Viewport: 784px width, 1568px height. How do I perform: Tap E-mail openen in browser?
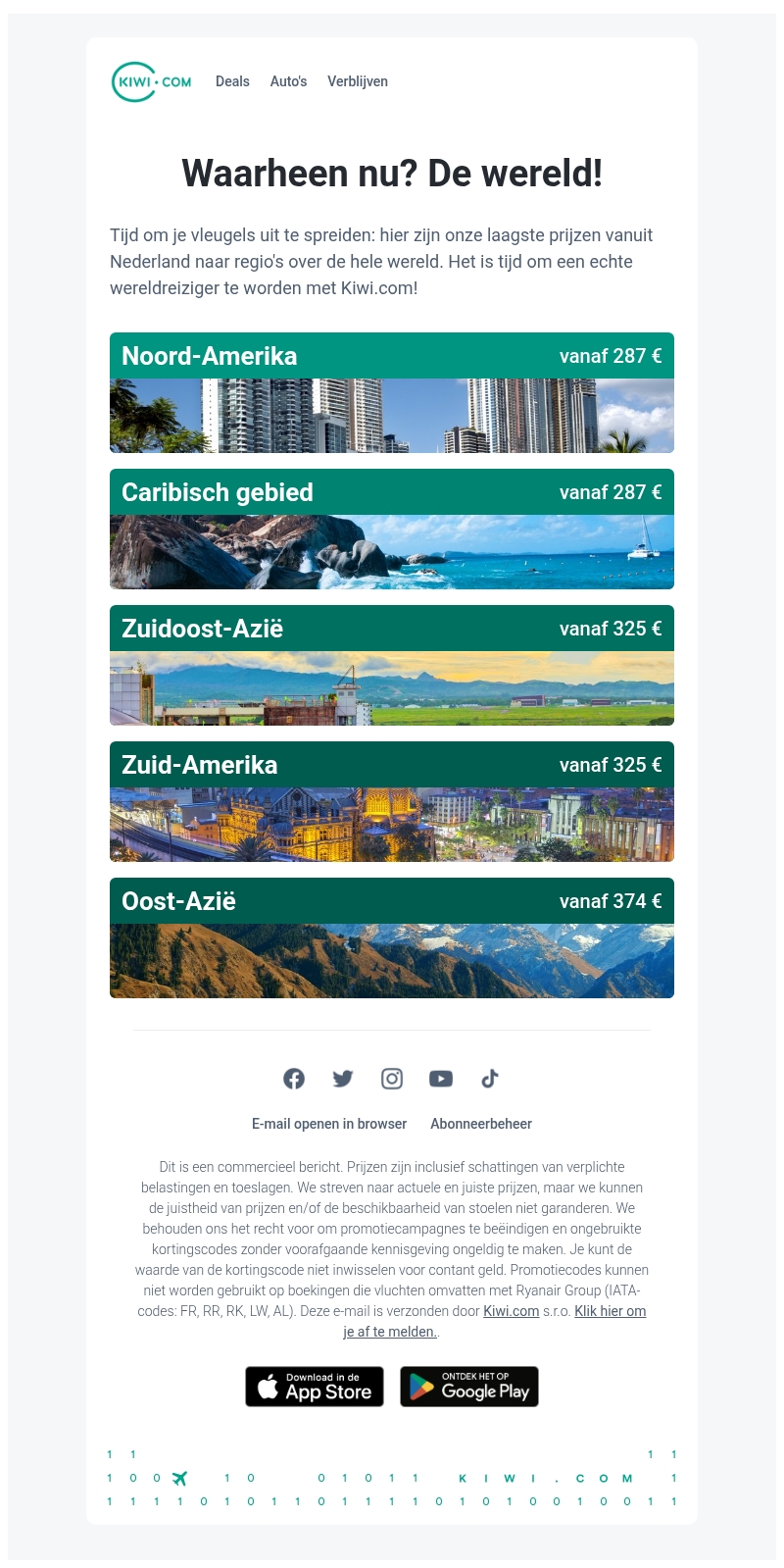(329, 1124)
